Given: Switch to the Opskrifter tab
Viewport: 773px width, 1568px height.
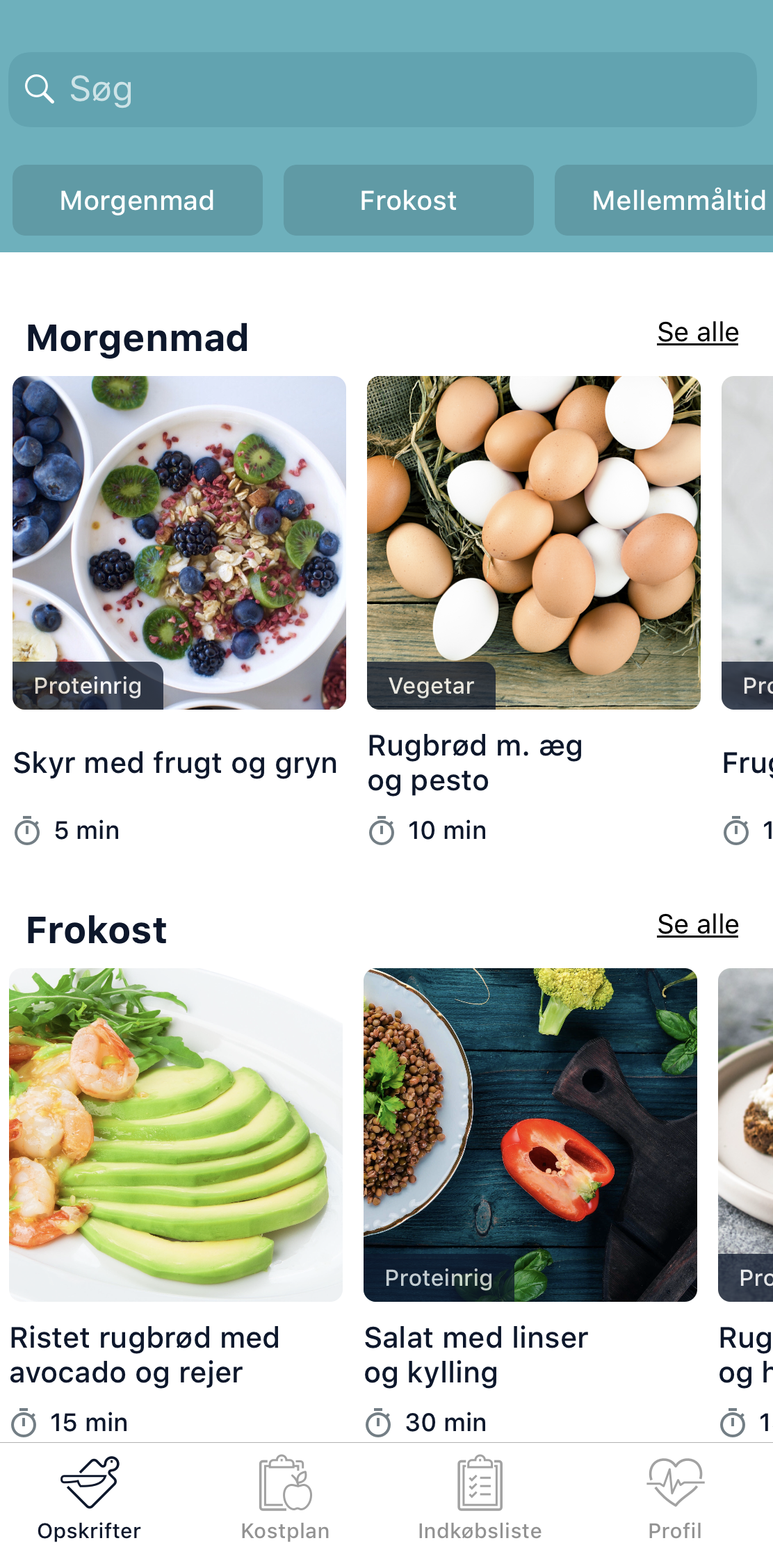Looking at the screenshot, I should (89, 1501).
